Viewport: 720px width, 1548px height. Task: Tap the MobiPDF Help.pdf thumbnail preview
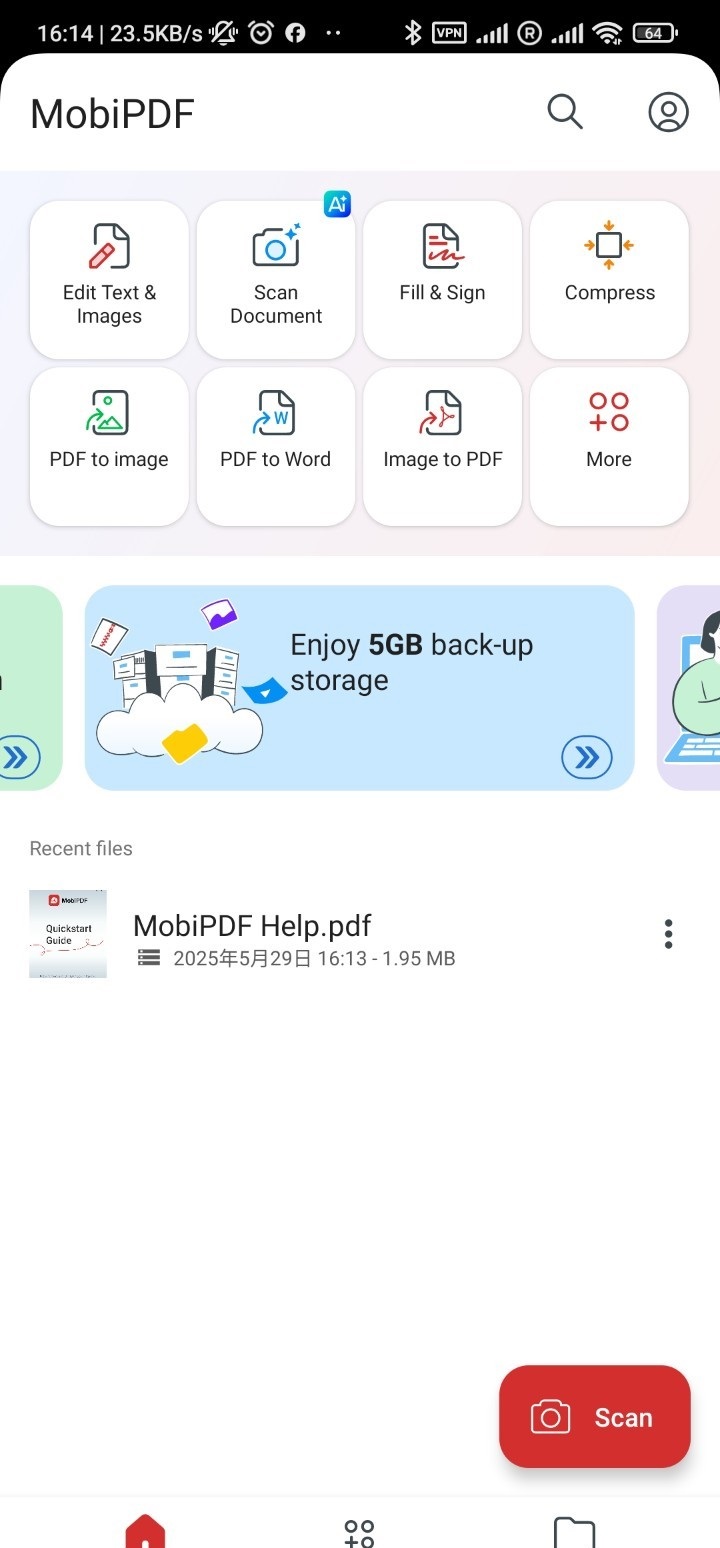(68, 933)
